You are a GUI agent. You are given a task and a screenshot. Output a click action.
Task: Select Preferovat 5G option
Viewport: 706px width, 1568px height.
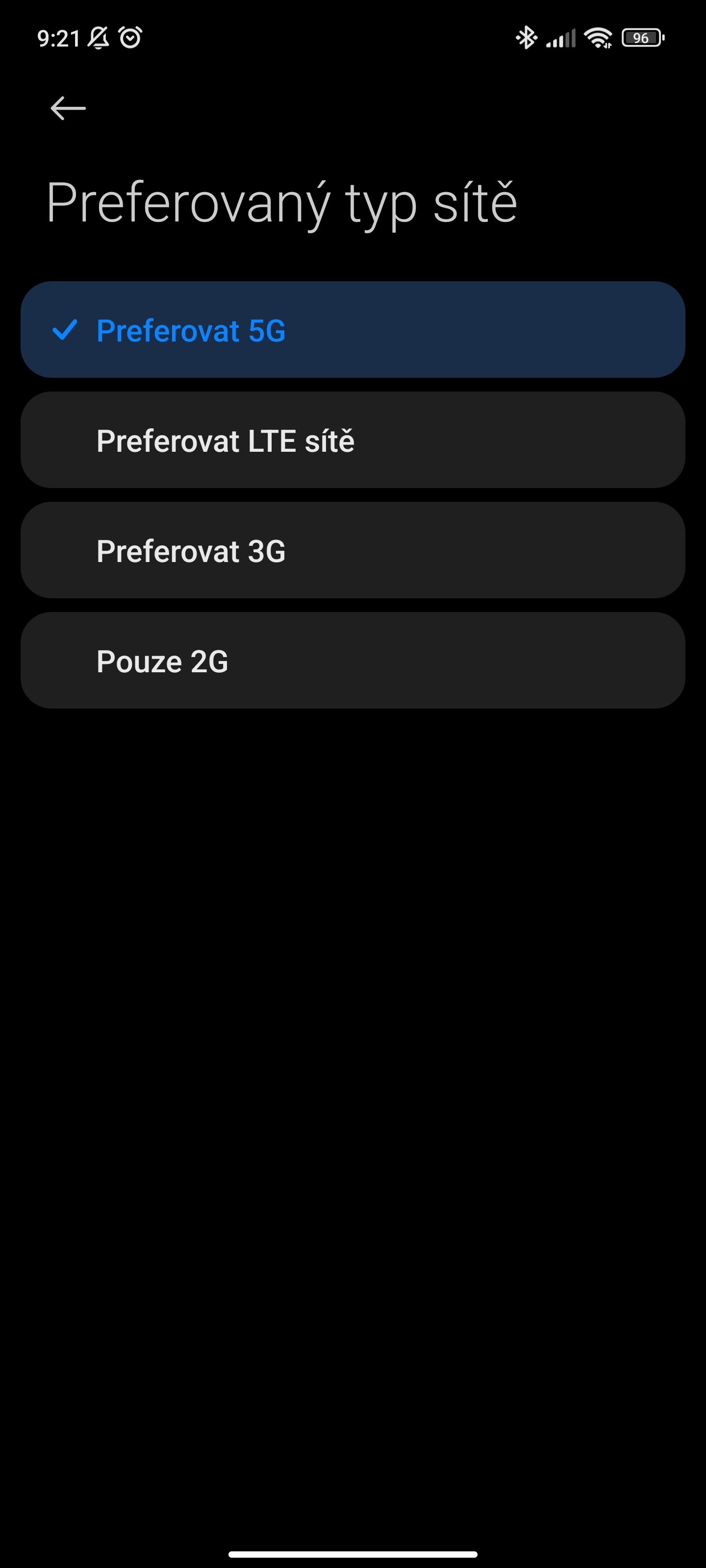[353, 329]
